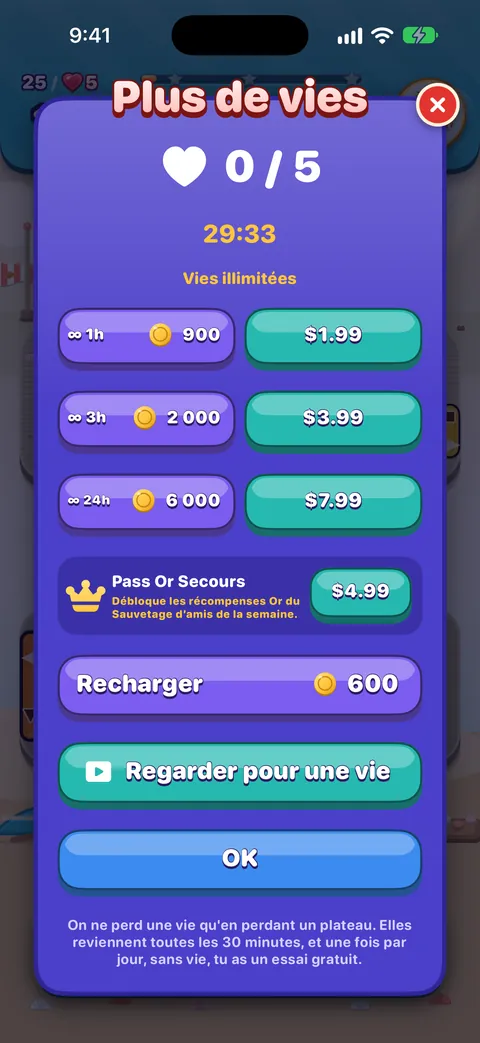Buy 1h unlimited lives for 900 coins
The height and width of the screenshot is (1043, 480).
click(146, 337)
